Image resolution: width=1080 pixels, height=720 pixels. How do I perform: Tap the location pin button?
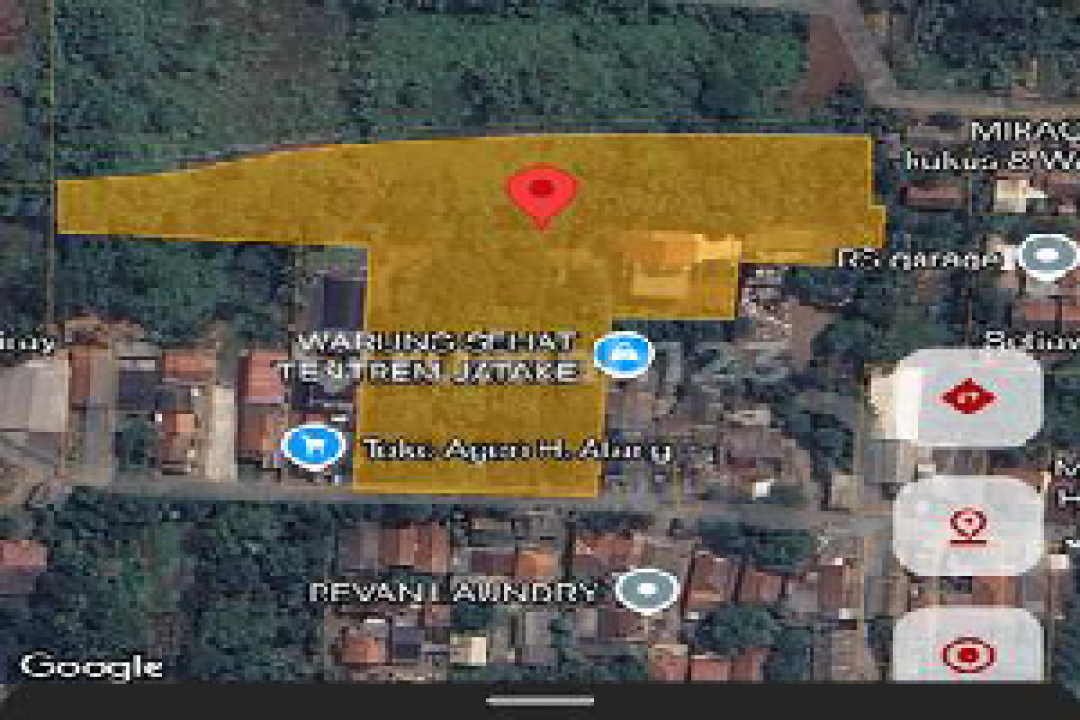[967, 525]
